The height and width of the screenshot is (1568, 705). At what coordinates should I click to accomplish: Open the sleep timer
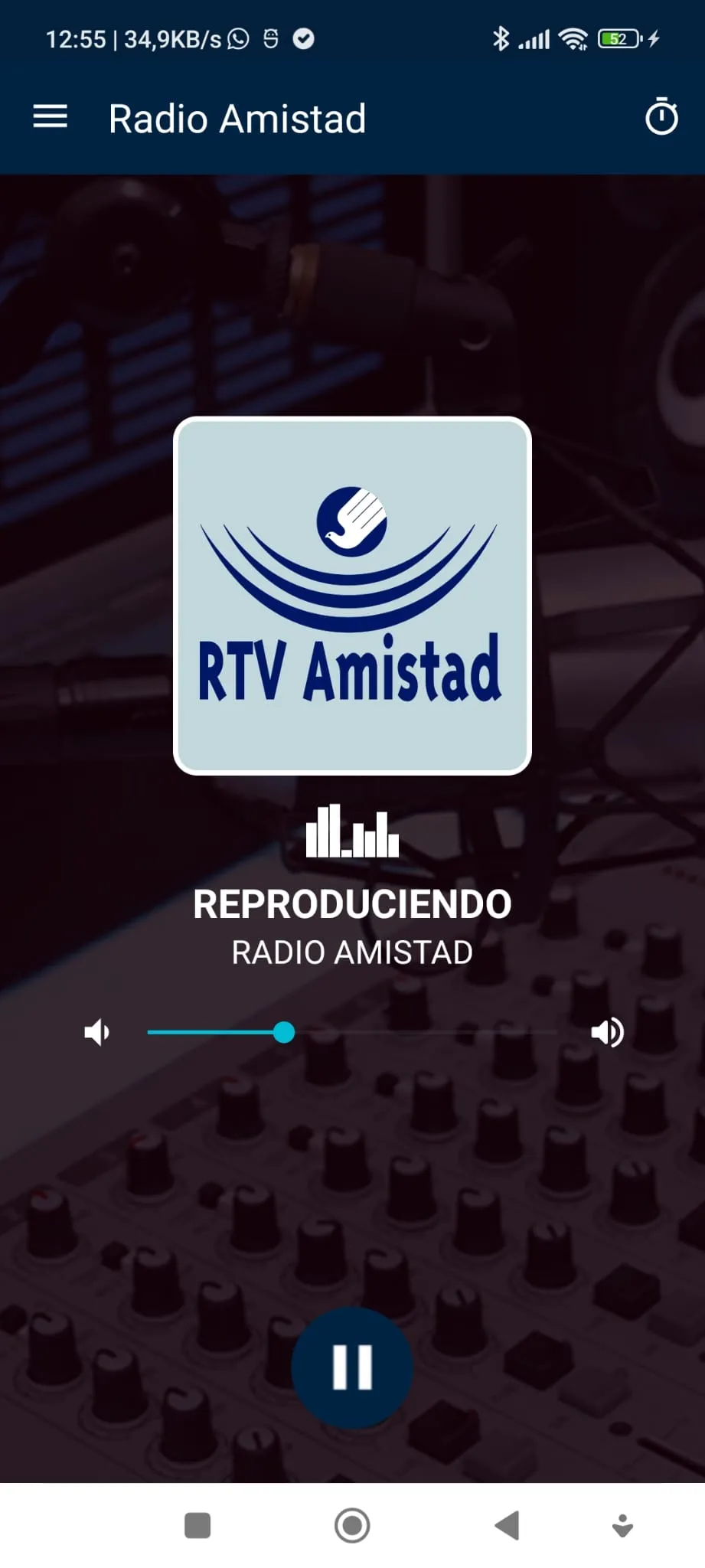pyautogui.click(x=661, y=117)
